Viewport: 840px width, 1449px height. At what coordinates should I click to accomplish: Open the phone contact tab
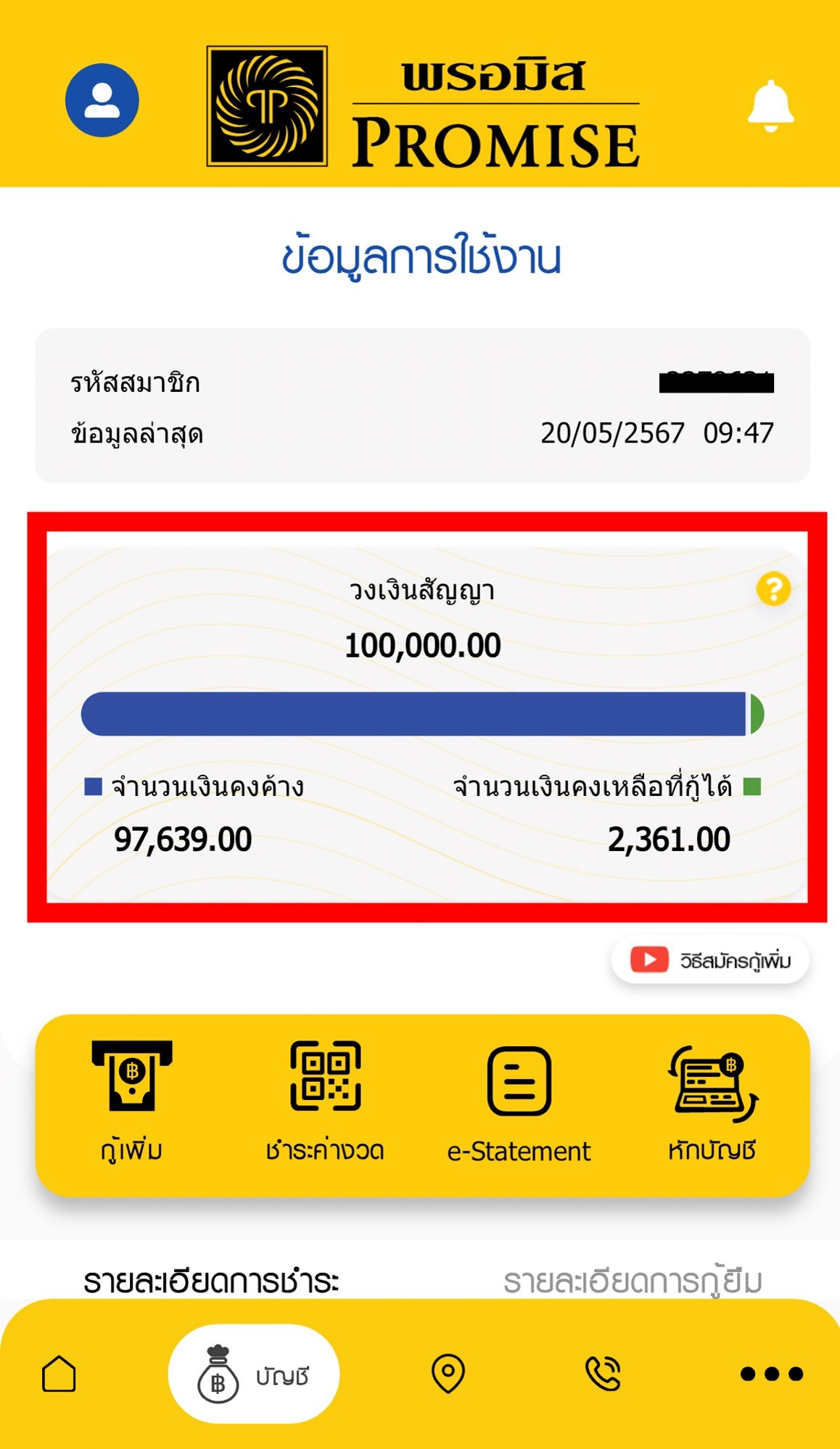[x=603, y=1374]
